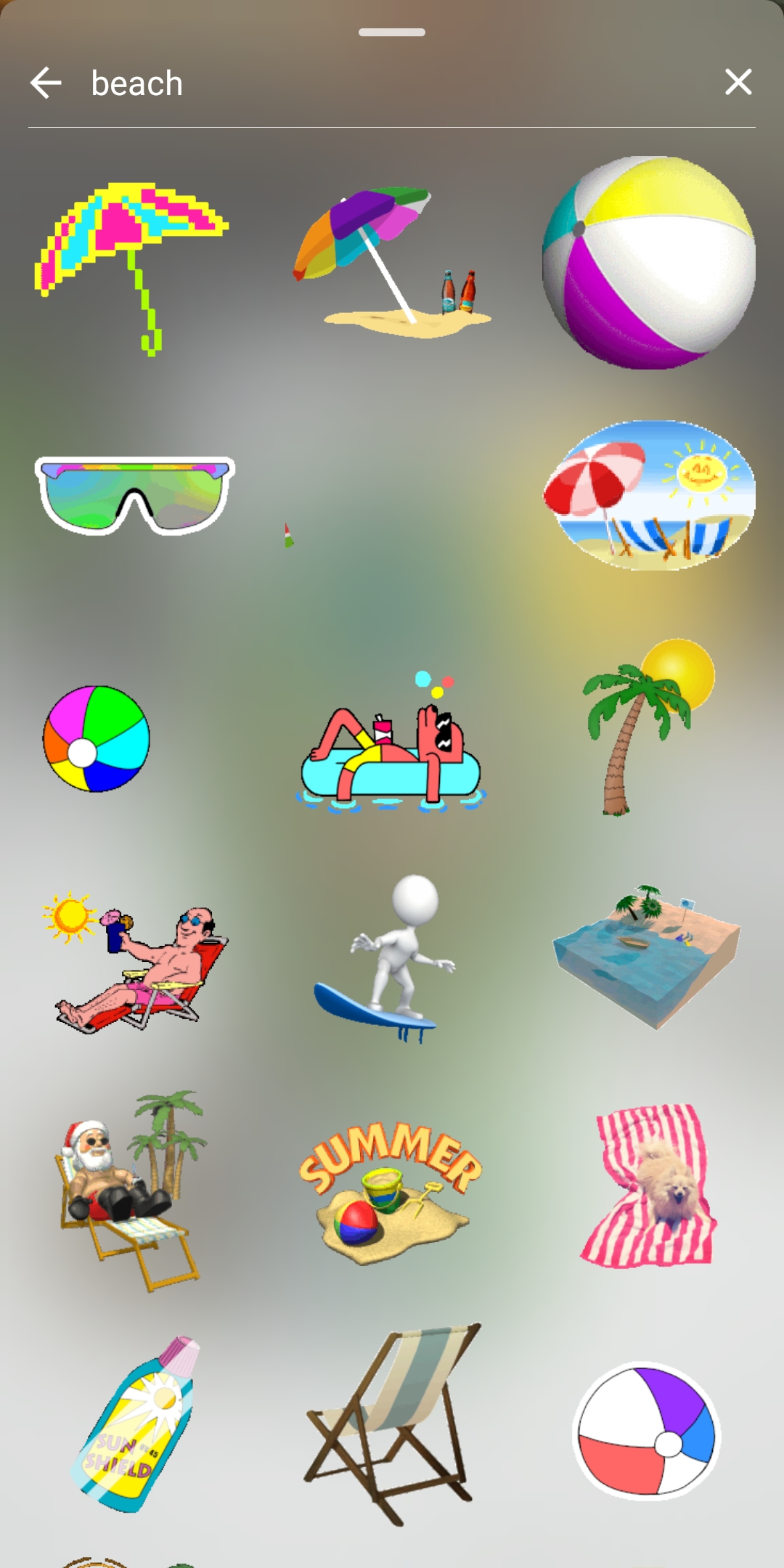
Task: Pick the dog on striped towel sticker
Action: (x=648, y=1186)
